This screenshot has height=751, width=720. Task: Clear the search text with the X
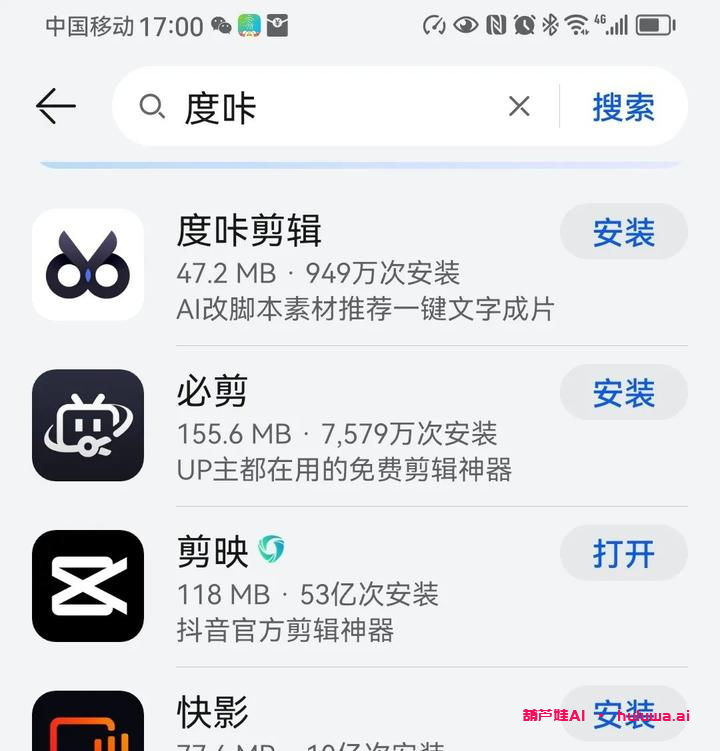tap(519, 106)
